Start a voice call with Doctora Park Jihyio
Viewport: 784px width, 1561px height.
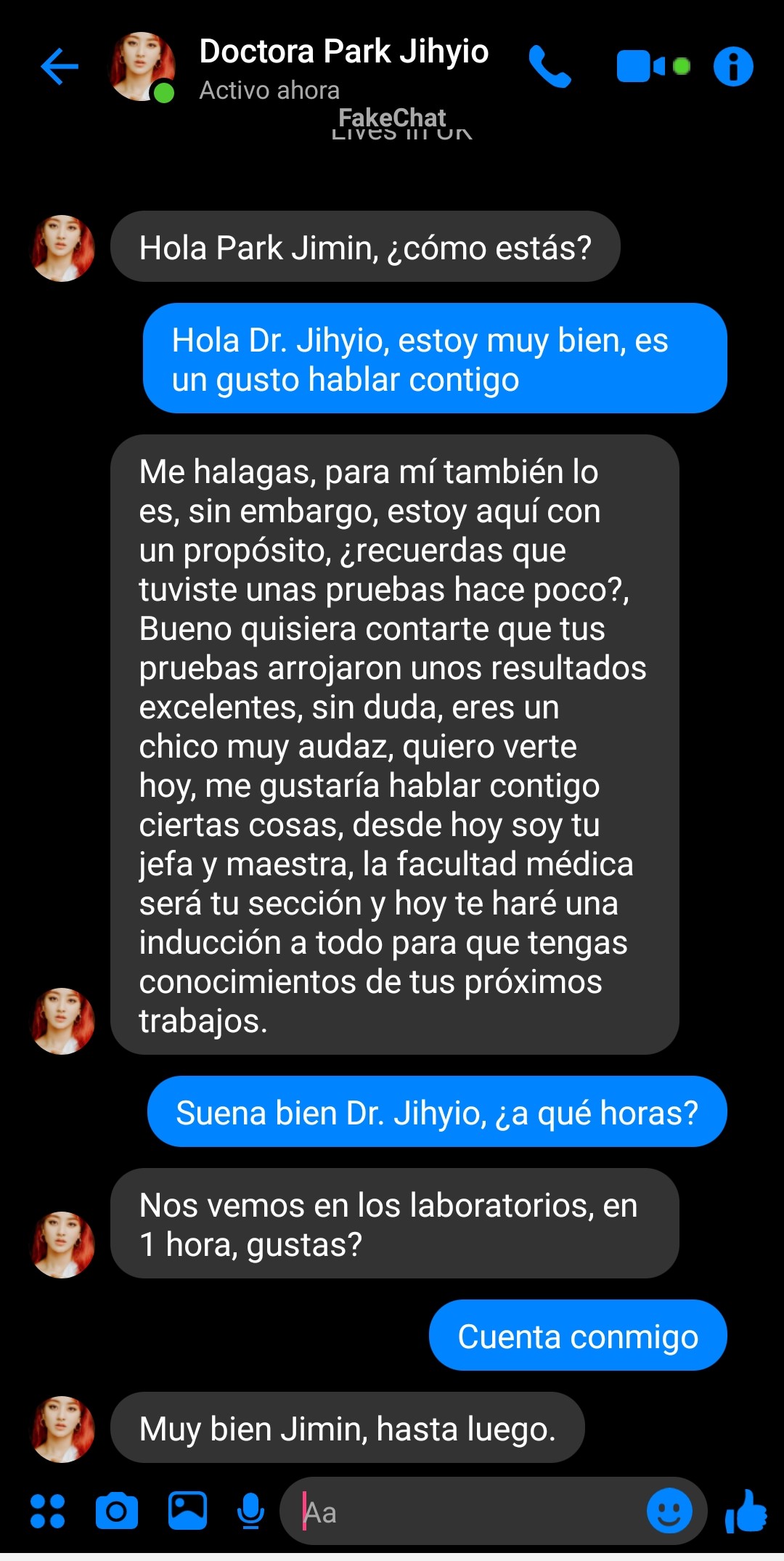pyautogui.click(x=550, y=67)
